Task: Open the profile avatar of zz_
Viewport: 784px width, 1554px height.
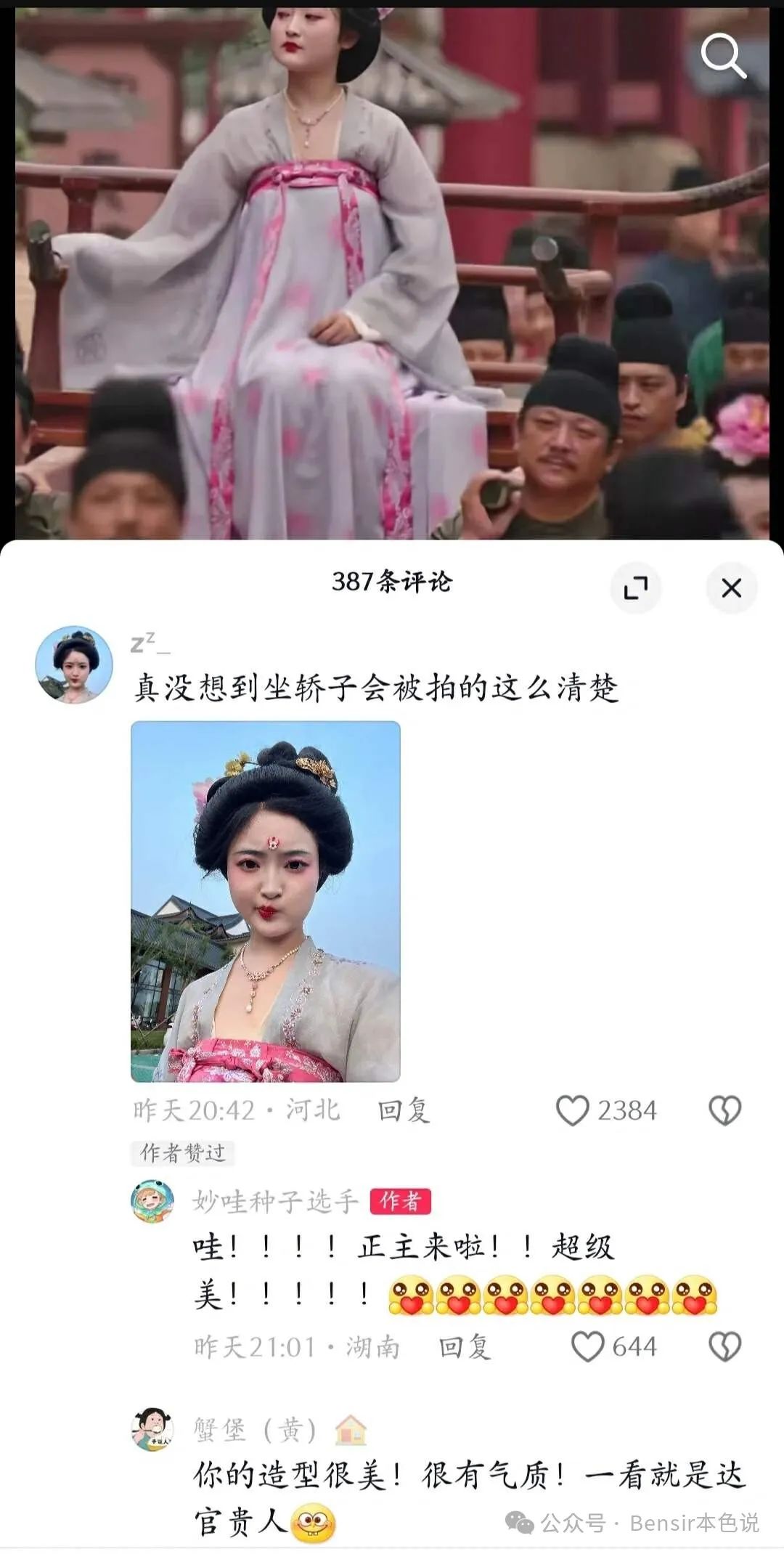Action: pyautogui.click(x=74, y=664)
